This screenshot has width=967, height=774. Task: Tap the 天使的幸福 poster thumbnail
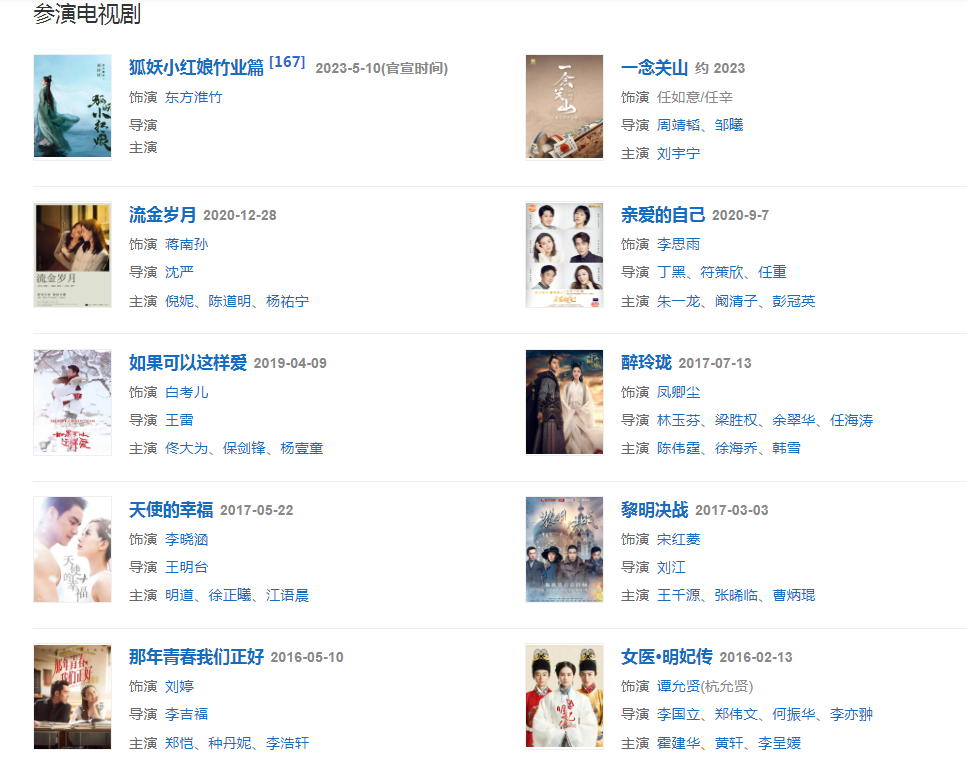click(x=72, y=549)
